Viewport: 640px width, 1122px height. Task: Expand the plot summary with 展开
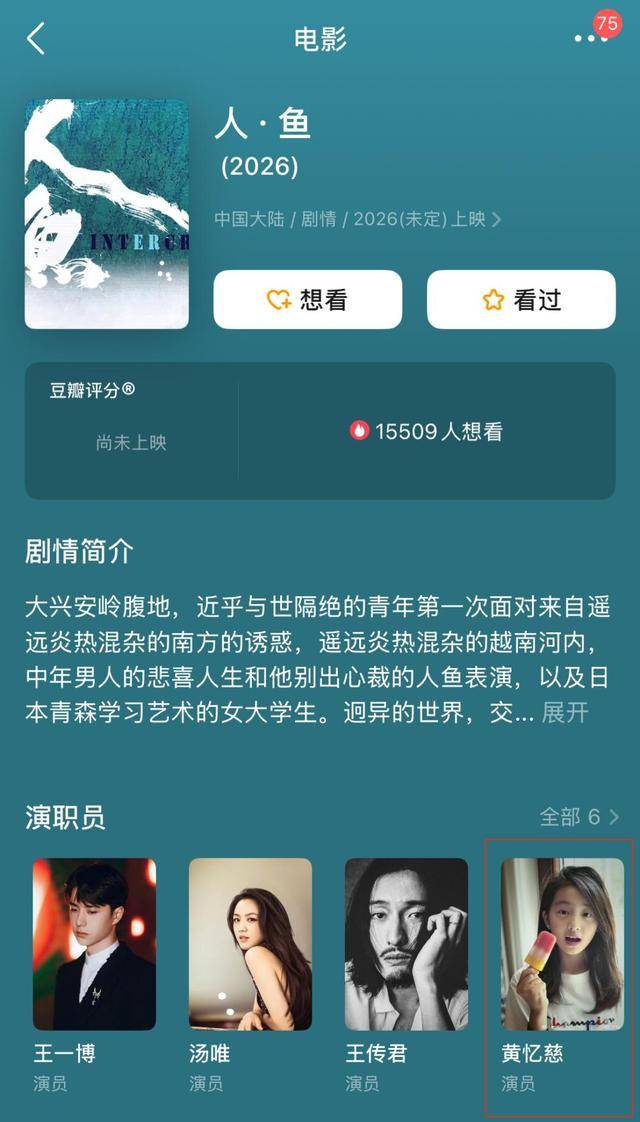pyautogui.click(x=565, y=713)
